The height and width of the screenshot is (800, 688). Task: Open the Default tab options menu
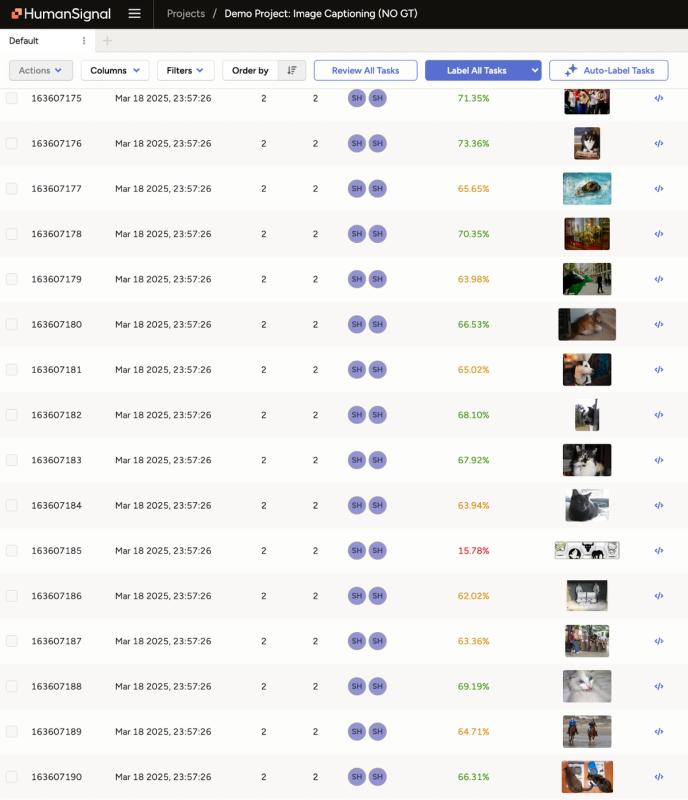[x=84, y=41]
